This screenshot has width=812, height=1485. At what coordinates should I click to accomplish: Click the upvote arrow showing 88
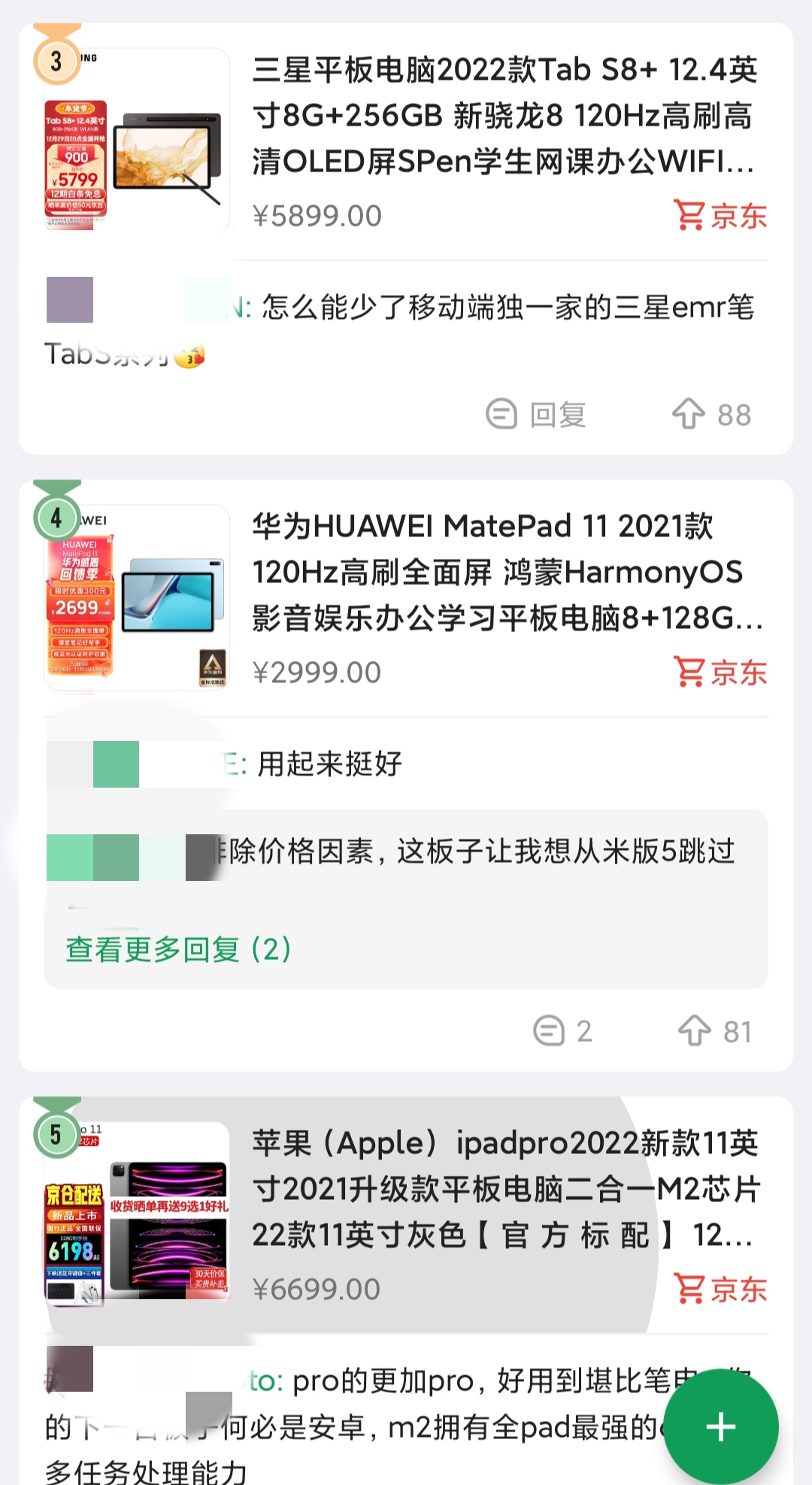[x=689, y=413]
